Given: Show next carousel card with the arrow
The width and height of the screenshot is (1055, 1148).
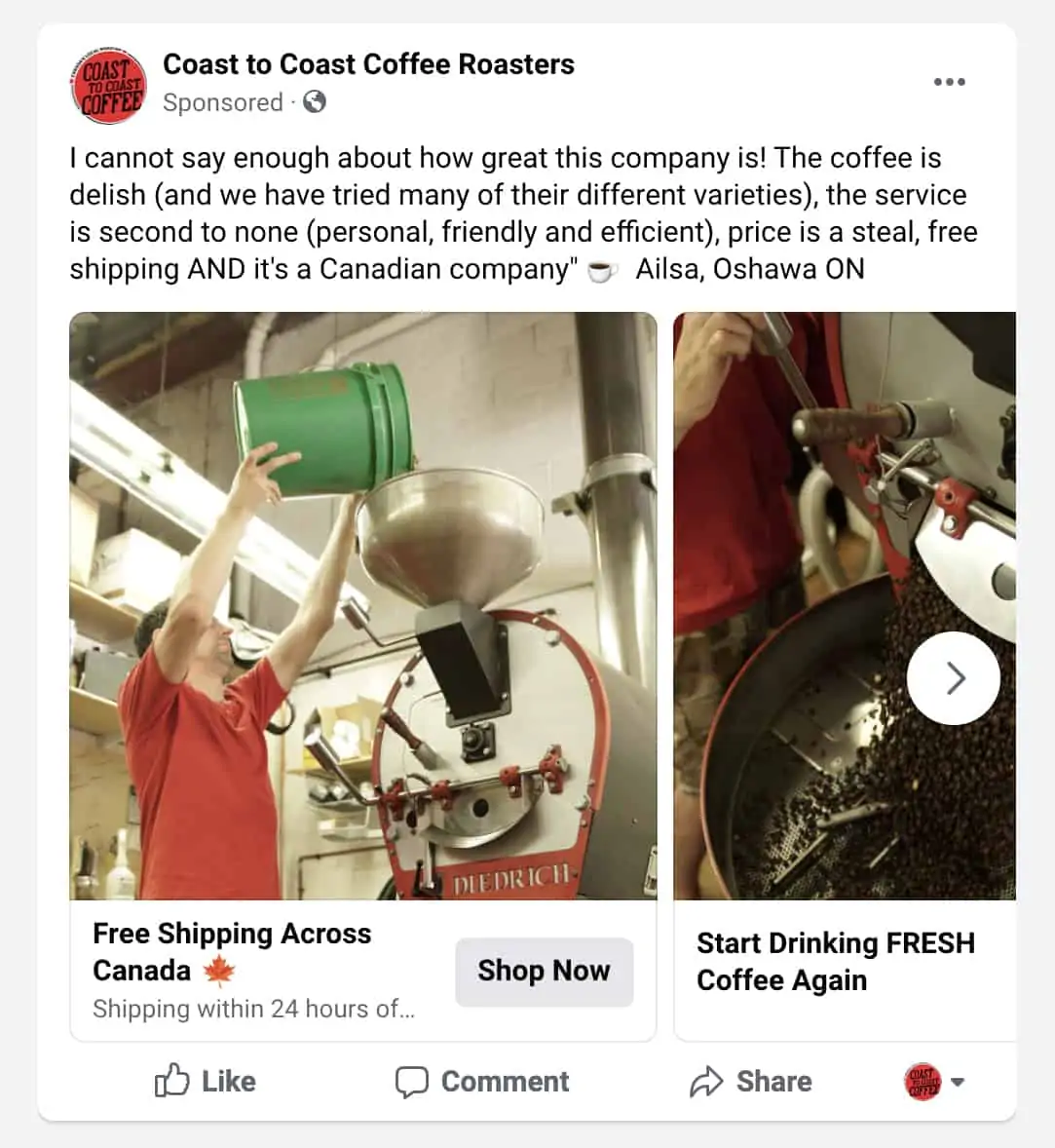Looking at the screenshot, I should point(953,678).
